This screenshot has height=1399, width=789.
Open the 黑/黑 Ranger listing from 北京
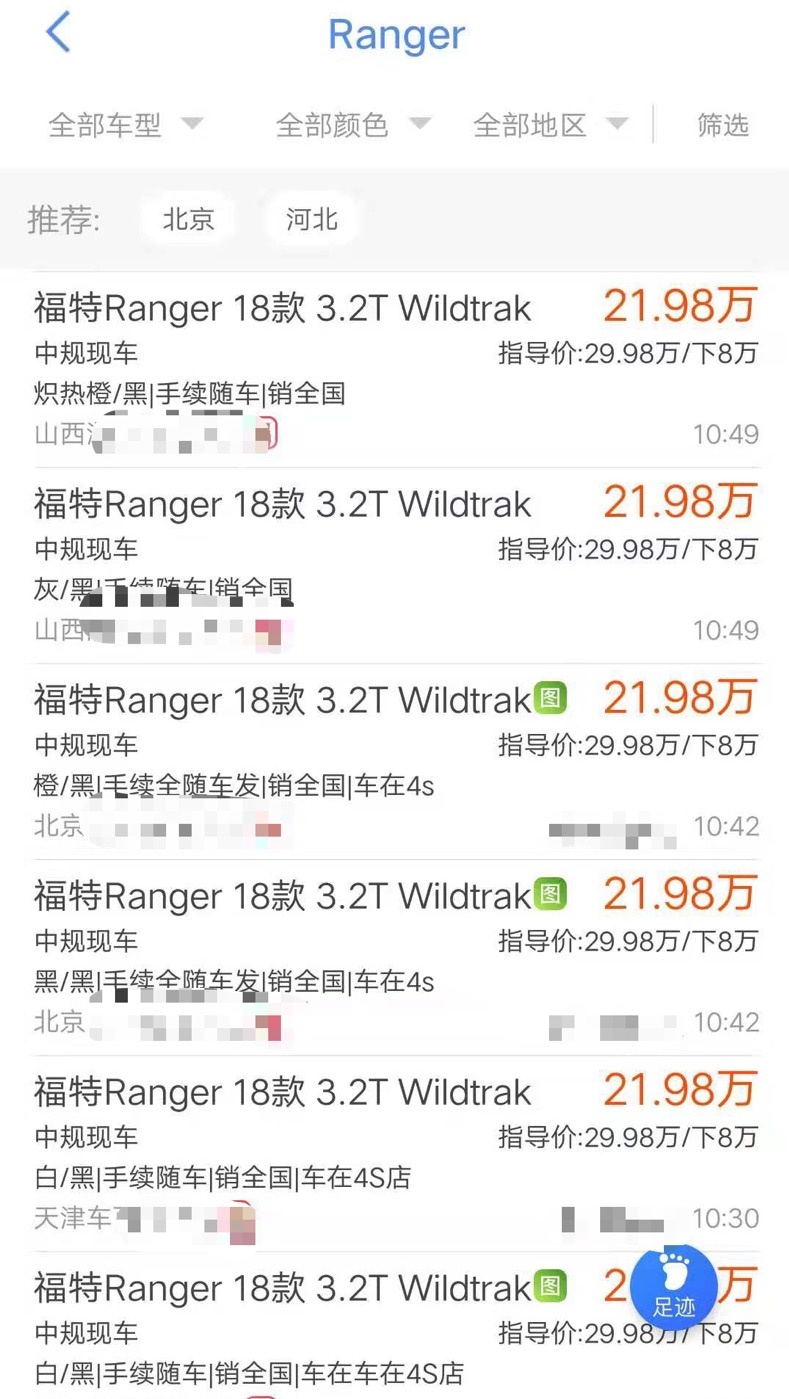pos(394,957)
